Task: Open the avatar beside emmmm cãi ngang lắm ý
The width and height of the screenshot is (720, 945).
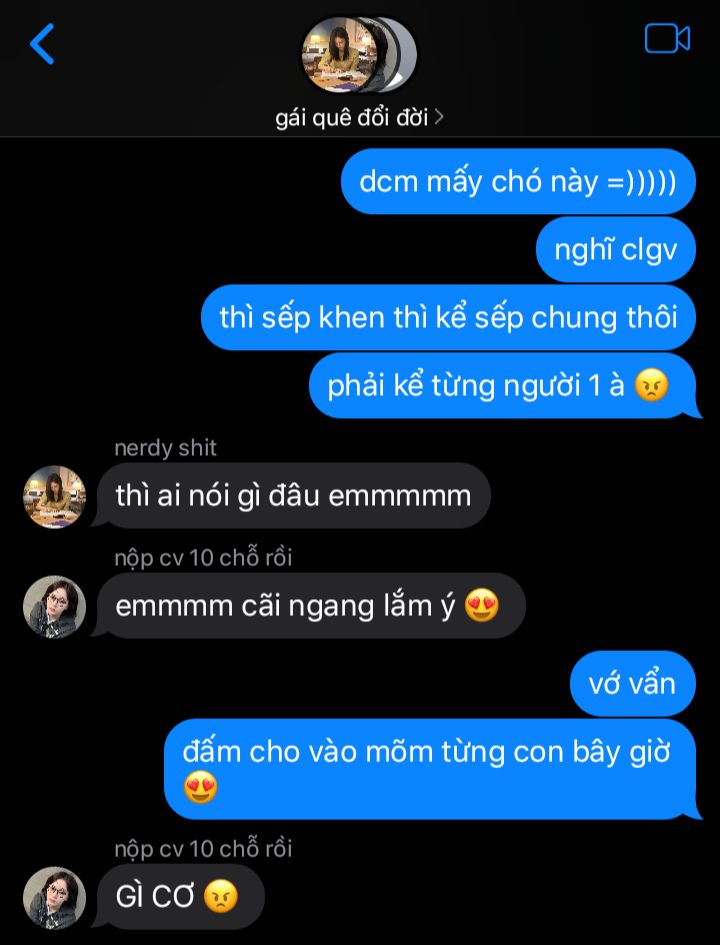Action: [x=54, y=606]
